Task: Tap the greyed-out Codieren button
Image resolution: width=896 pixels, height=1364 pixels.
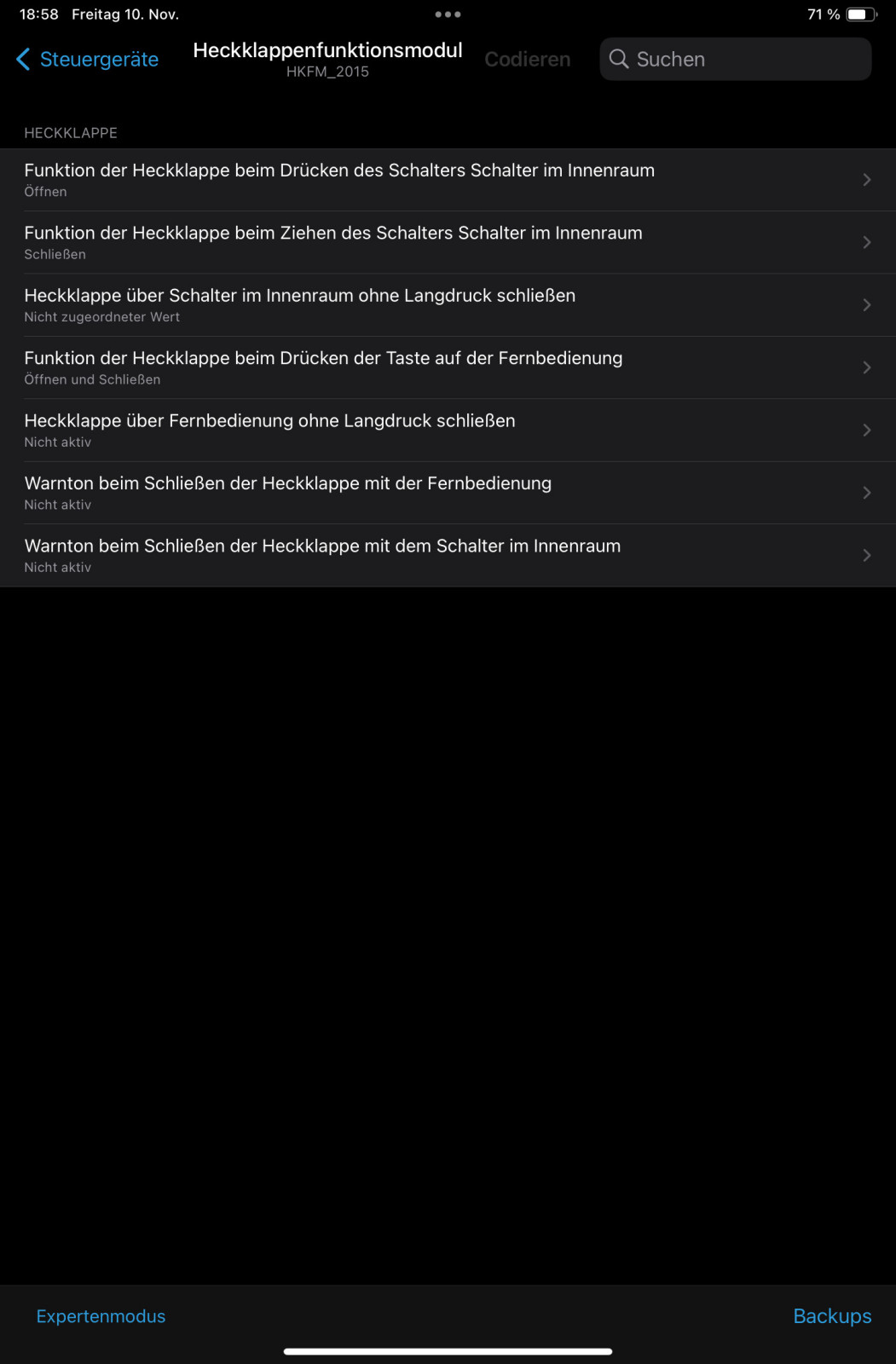Action: (527, 60)
